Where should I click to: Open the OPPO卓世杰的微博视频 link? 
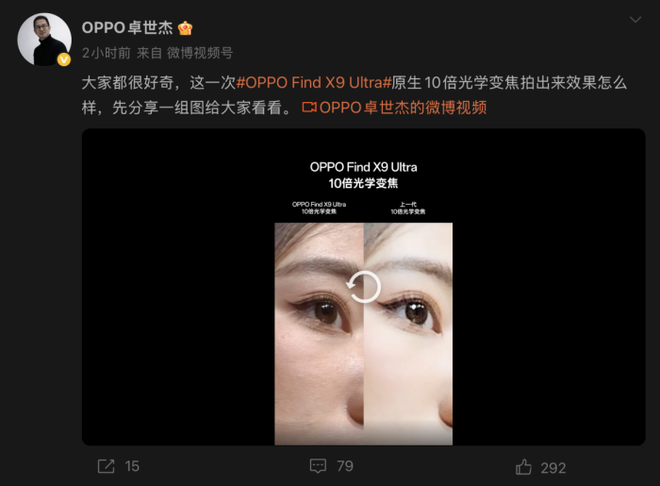tap(393, 107)
